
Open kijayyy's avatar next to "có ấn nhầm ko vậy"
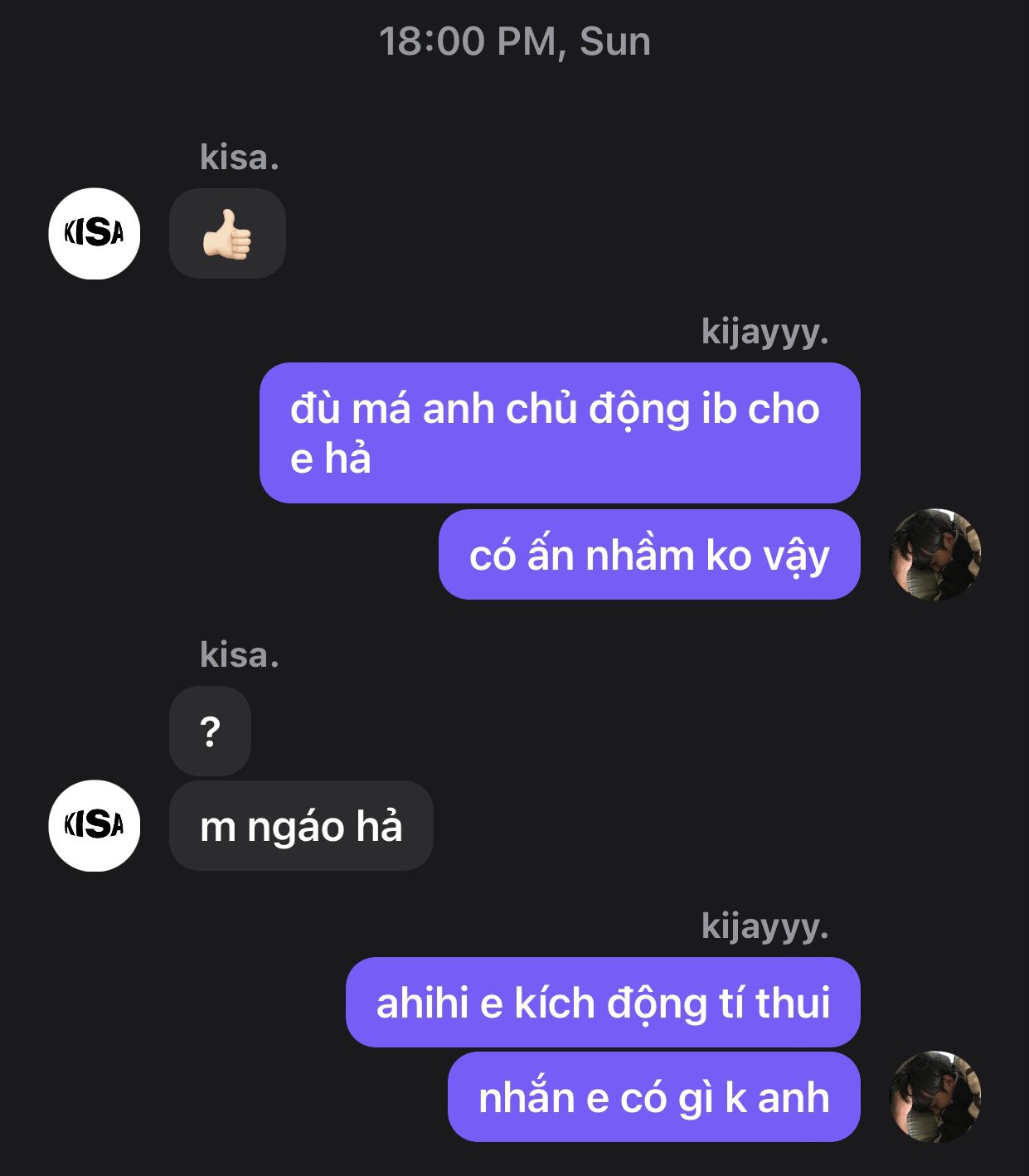pyautogui.click(x=934, y=554)
